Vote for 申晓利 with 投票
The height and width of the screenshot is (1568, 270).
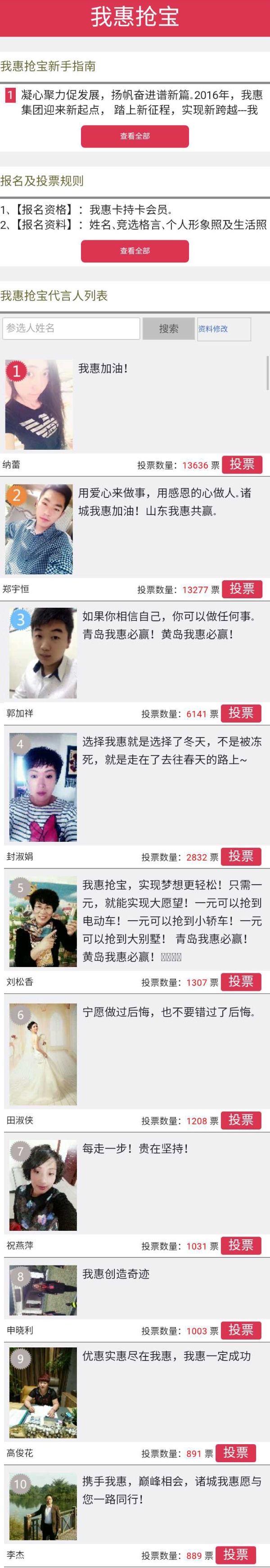click(240, 1330)
